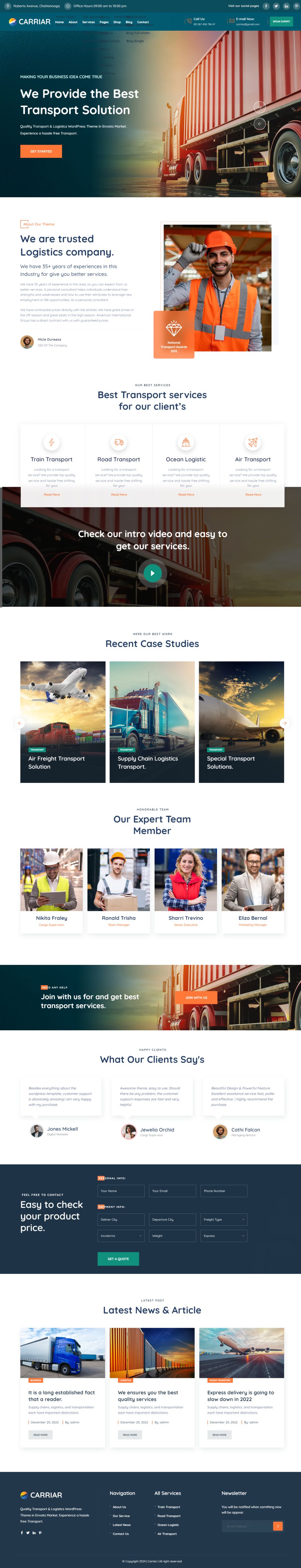
Task: Tap the Speak Expert button
Action: tap(281, 21)
